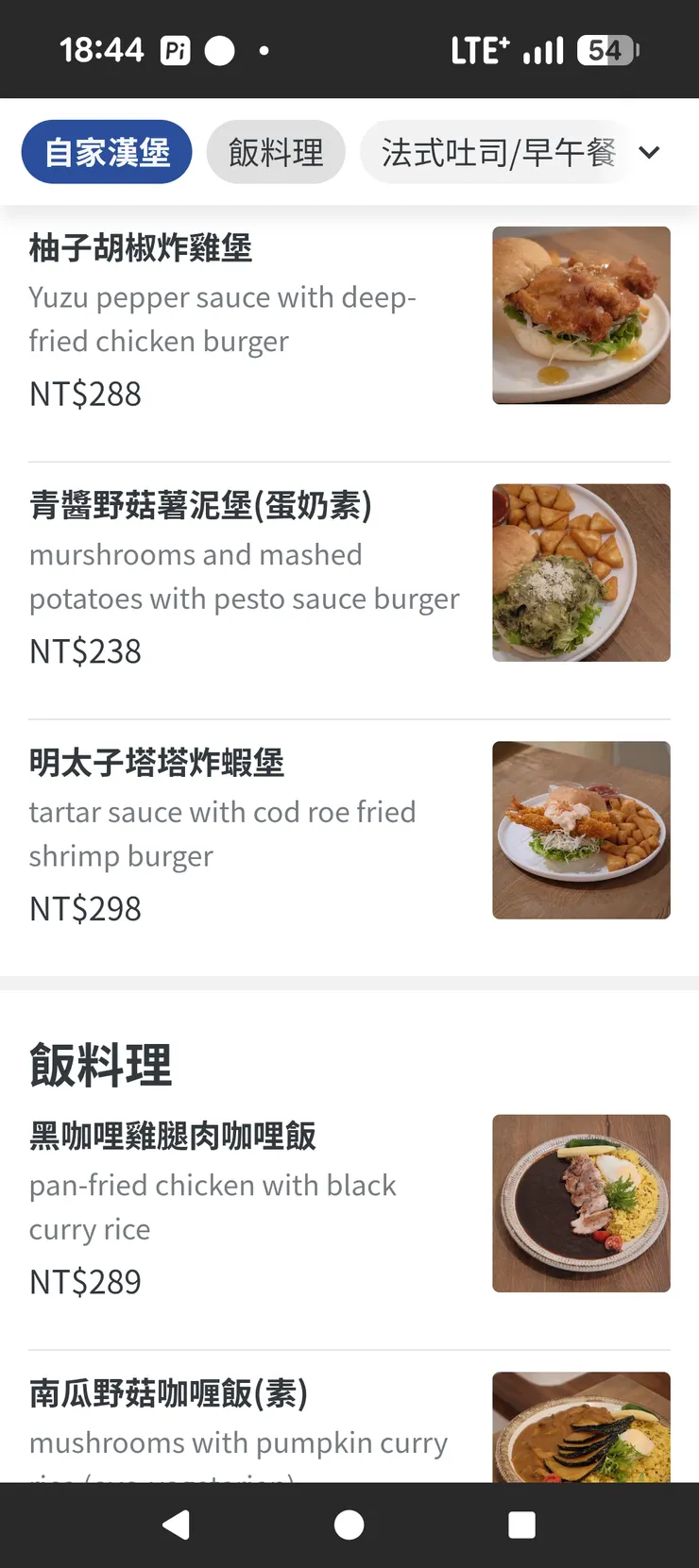
Task: Expand more menu categories via the arrow
Action: click(x=650, y=152)
